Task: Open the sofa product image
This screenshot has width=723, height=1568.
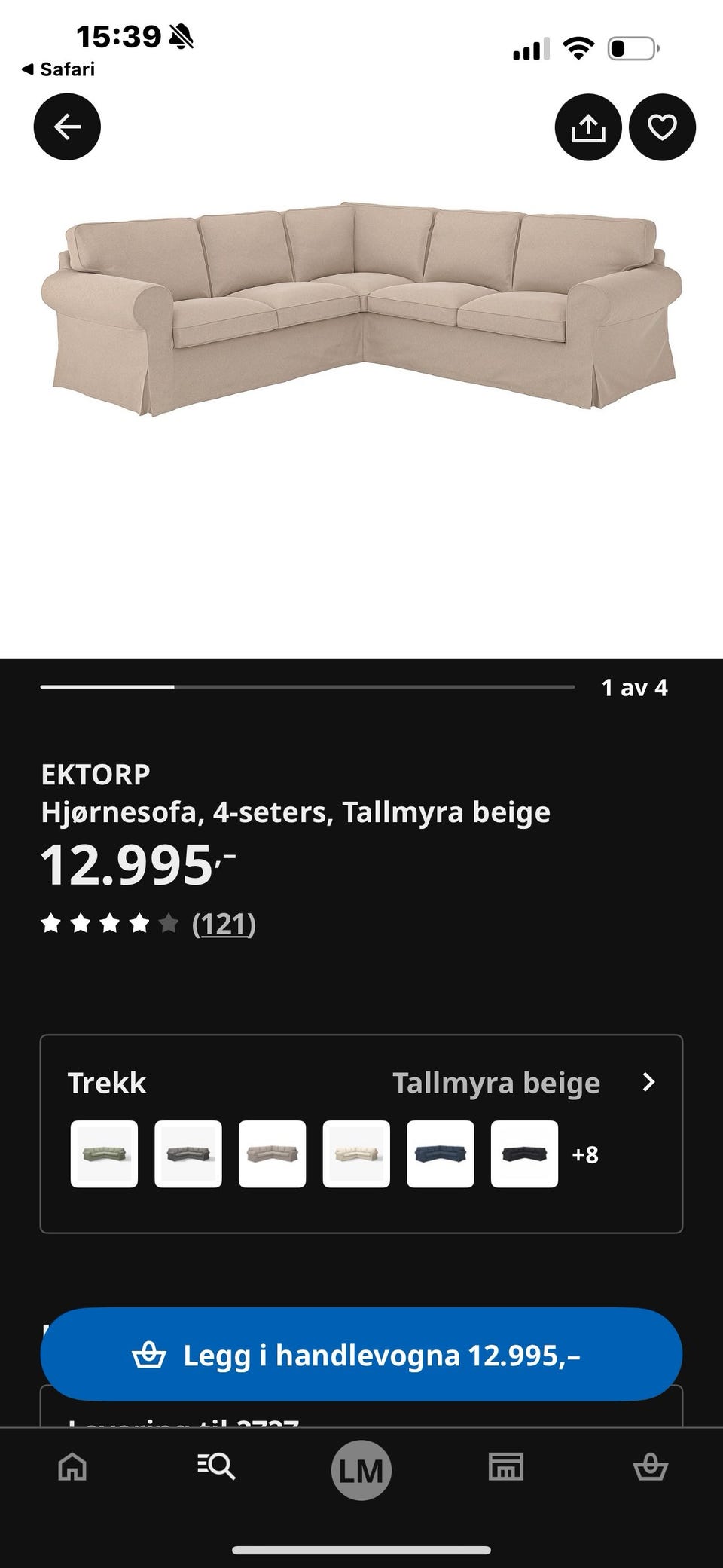Action: coord(361,309)
